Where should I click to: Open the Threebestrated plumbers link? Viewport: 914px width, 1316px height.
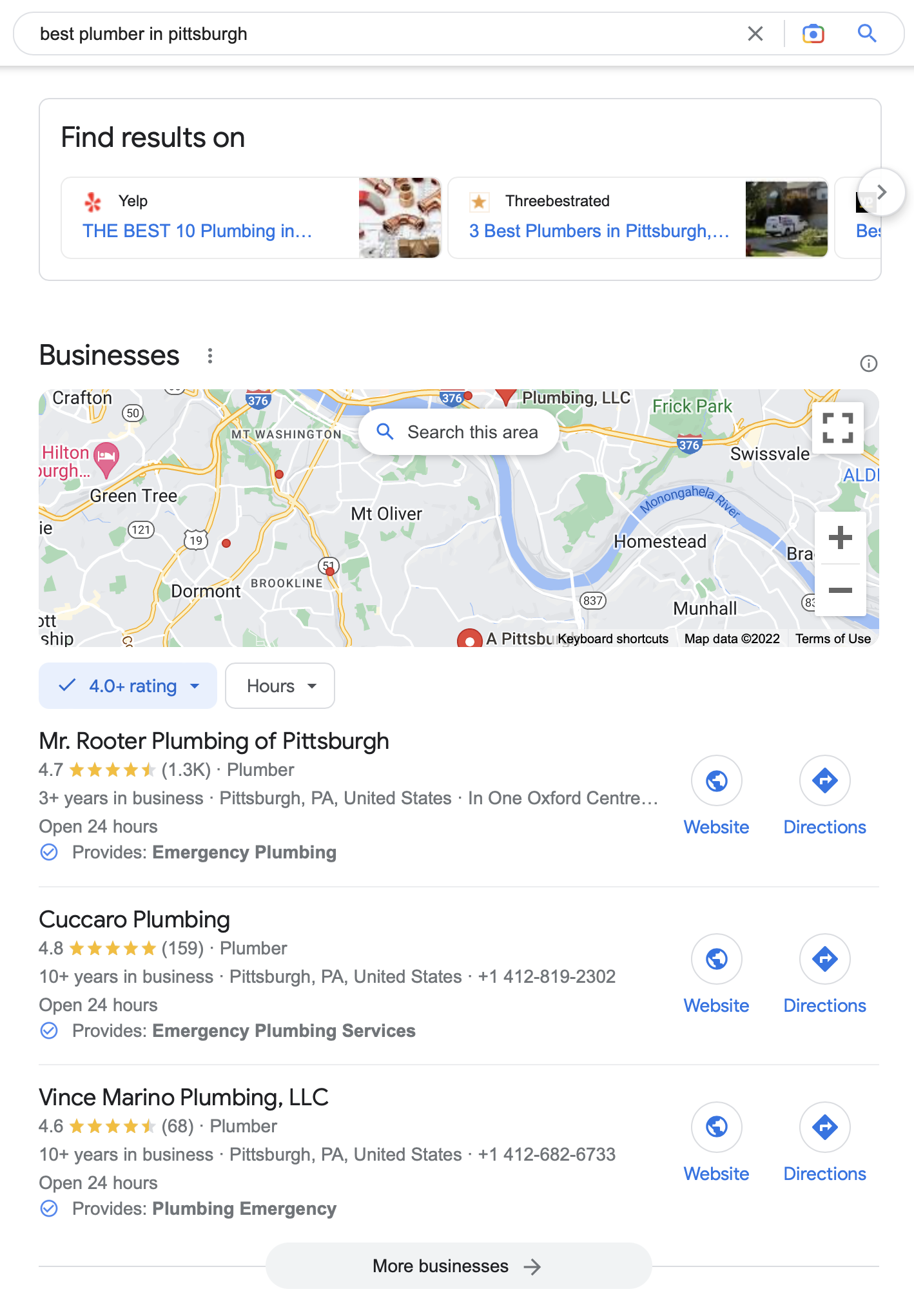(x=598, y=231)
